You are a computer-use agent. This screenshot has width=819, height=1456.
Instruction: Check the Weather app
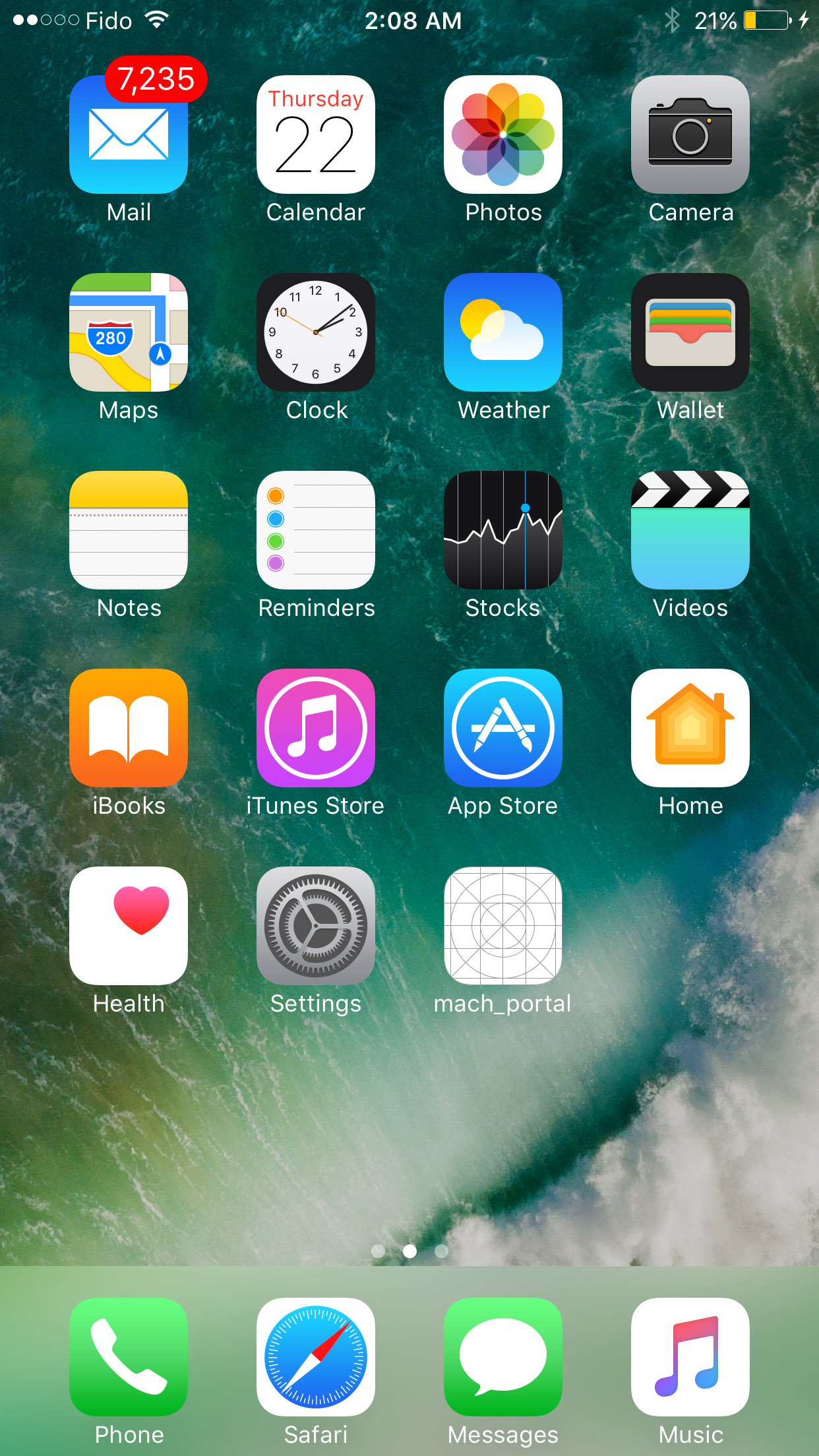(502, 332)
